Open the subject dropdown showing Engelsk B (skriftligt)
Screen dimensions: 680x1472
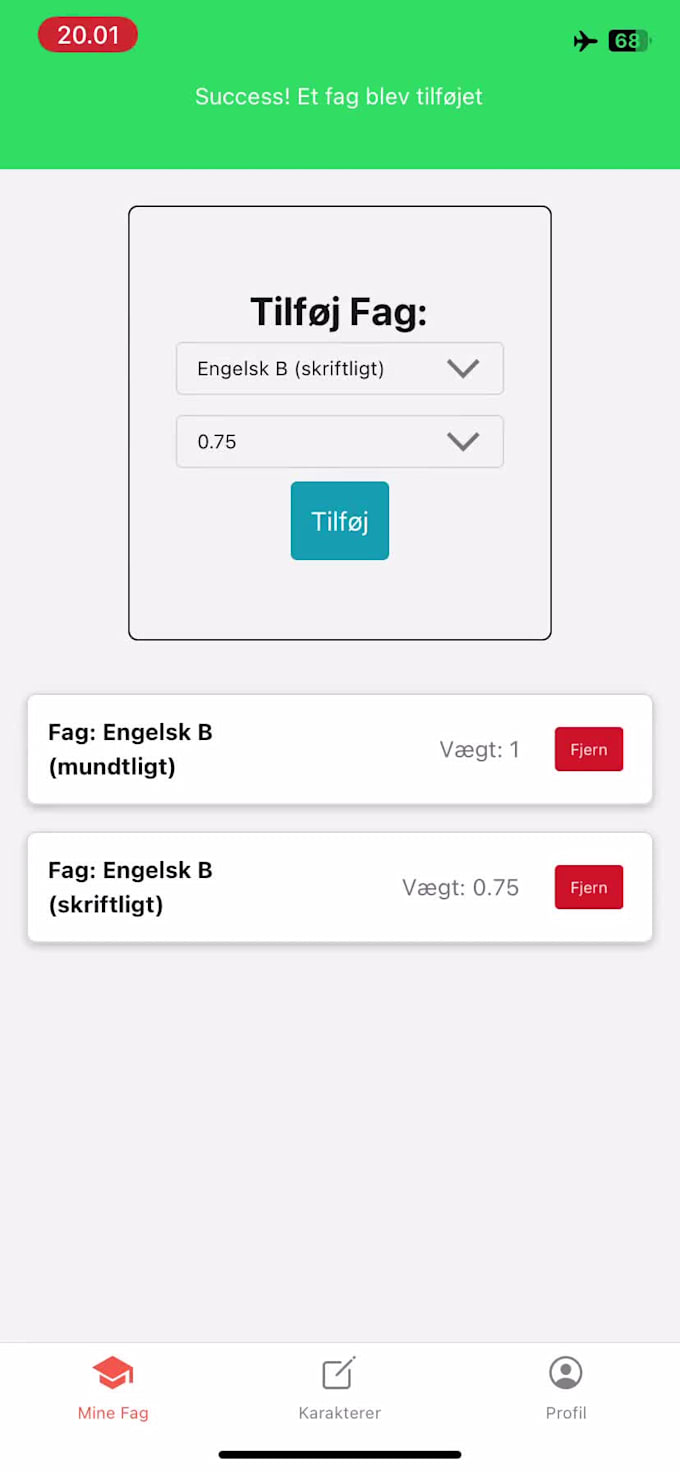coord(340,369)
